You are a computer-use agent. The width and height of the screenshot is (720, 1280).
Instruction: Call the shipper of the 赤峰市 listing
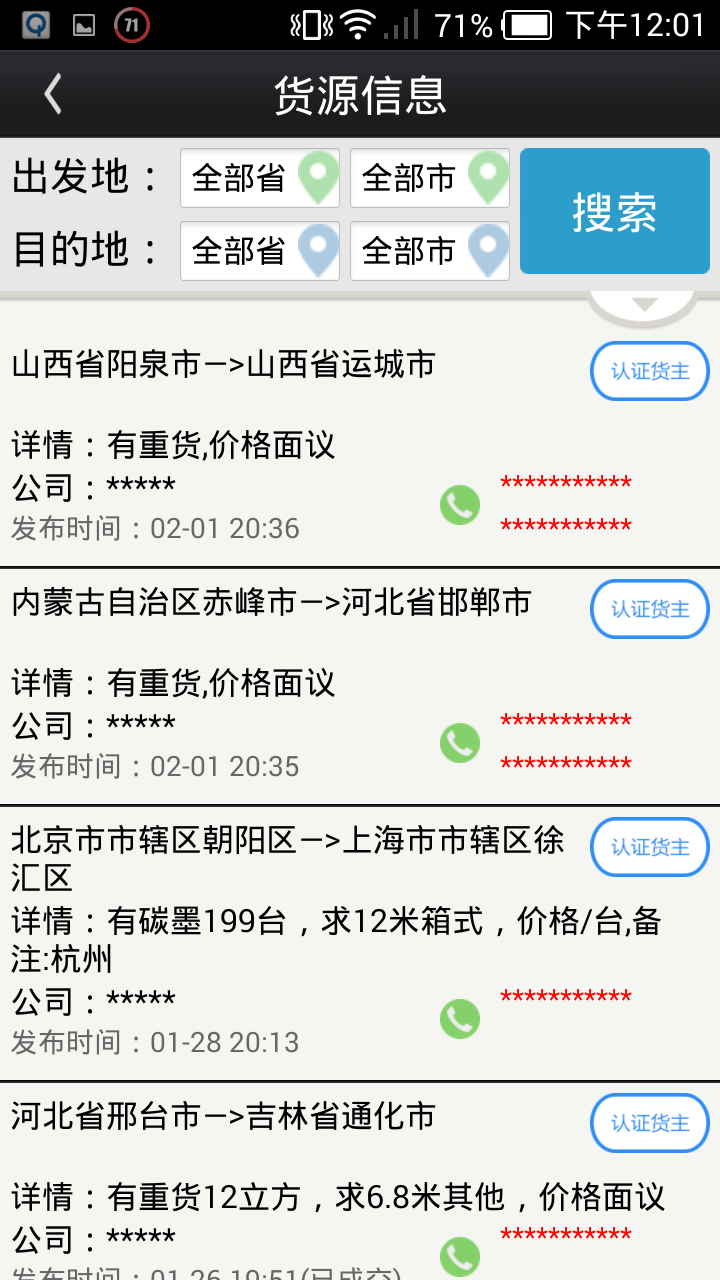(x=460, y=743)
